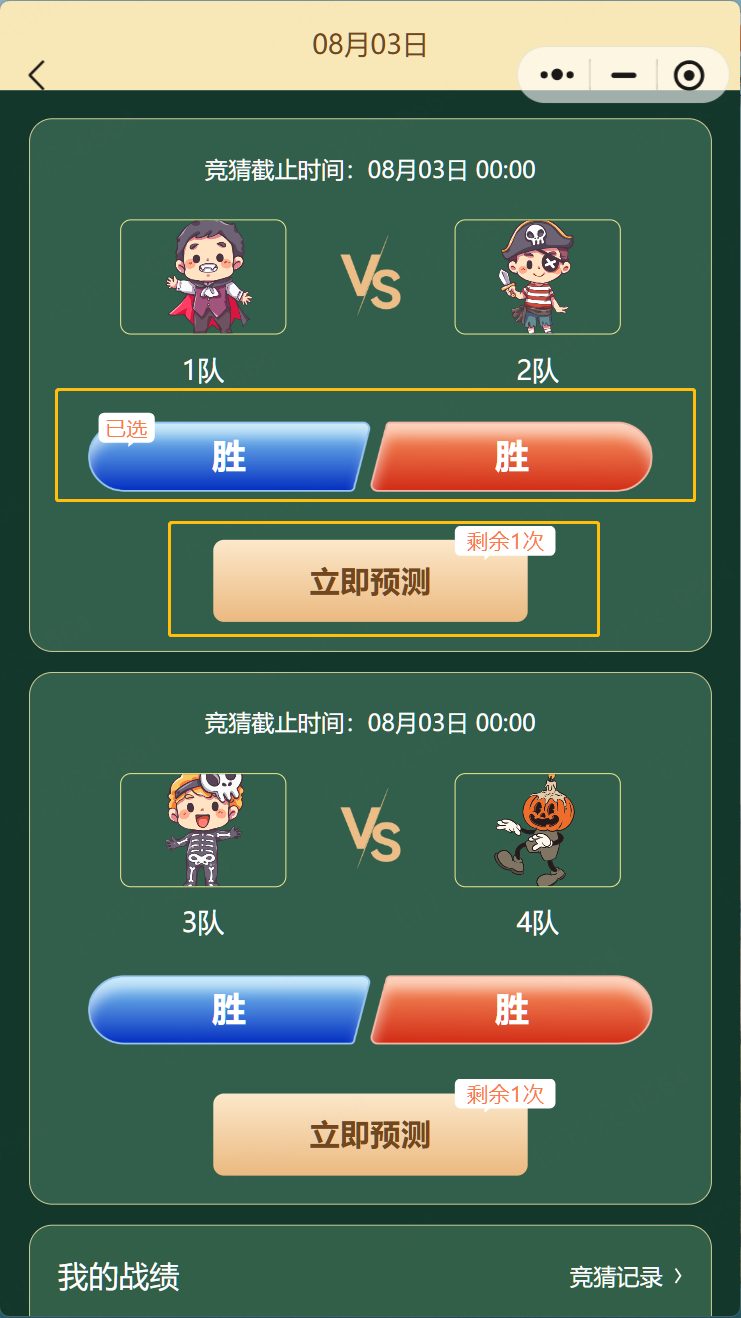741x1318 pixels.
Task: Minimize the mini program
Action: [x=624, y=75]
